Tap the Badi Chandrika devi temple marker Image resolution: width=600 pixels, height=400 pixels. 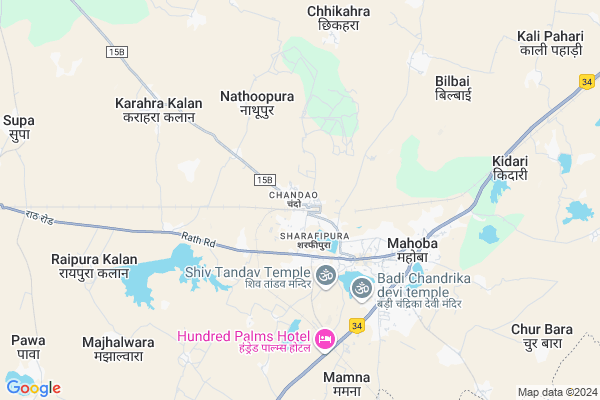click(x=362, y=287)
